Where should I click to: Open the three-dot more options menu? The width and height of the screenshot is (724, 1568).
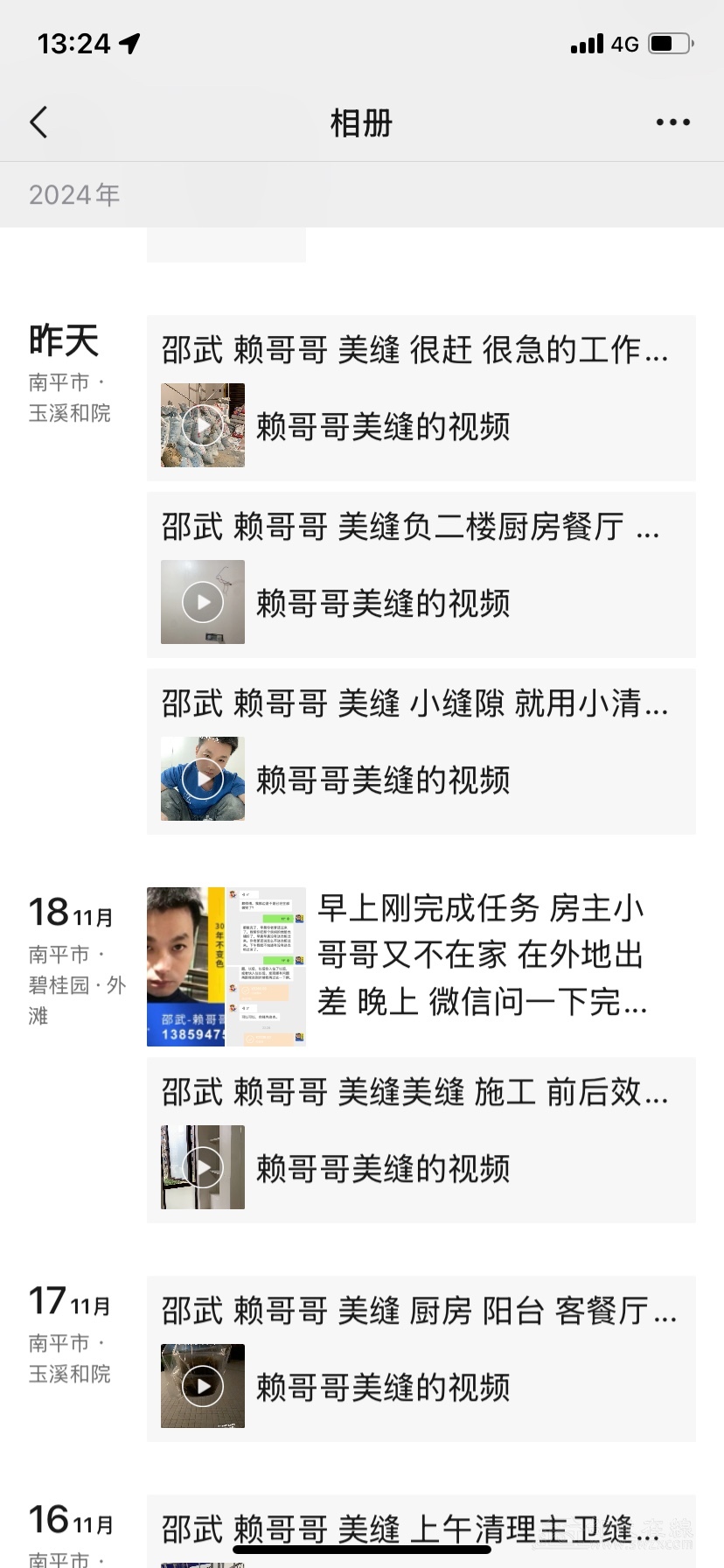[x=672, y=122]
